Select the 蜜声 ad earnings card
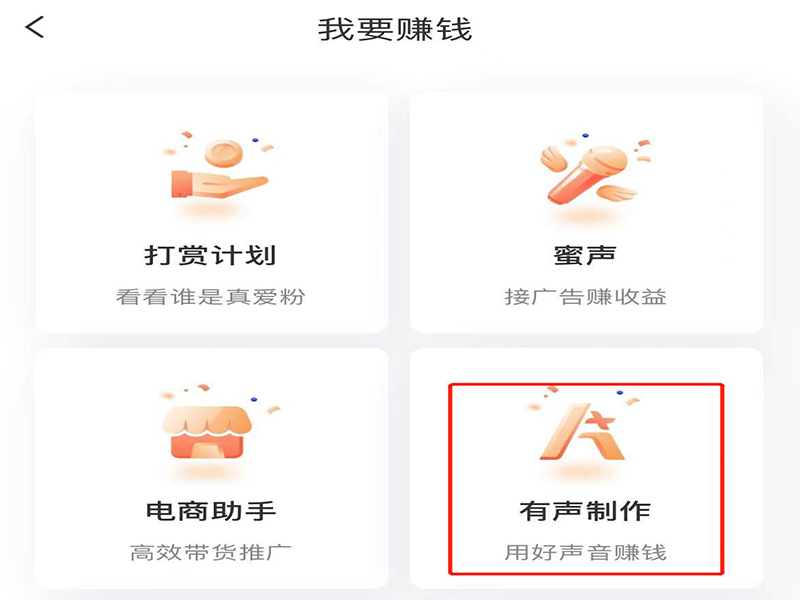Screen dimensions: 800x600 586,213
